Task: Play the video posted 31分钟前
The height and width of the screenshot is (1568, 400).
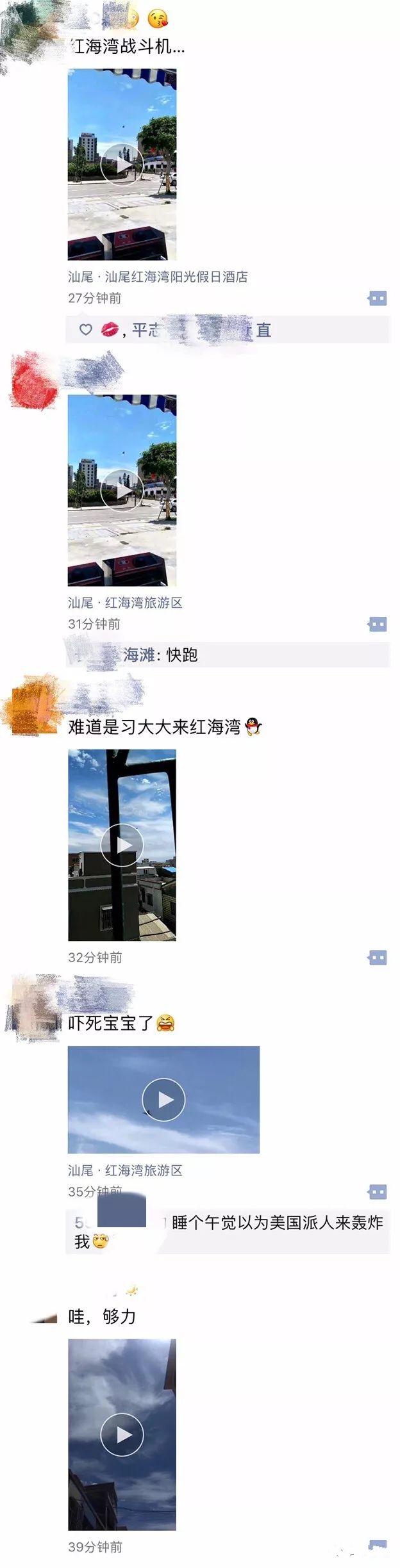Action: [x=122, y=490]
